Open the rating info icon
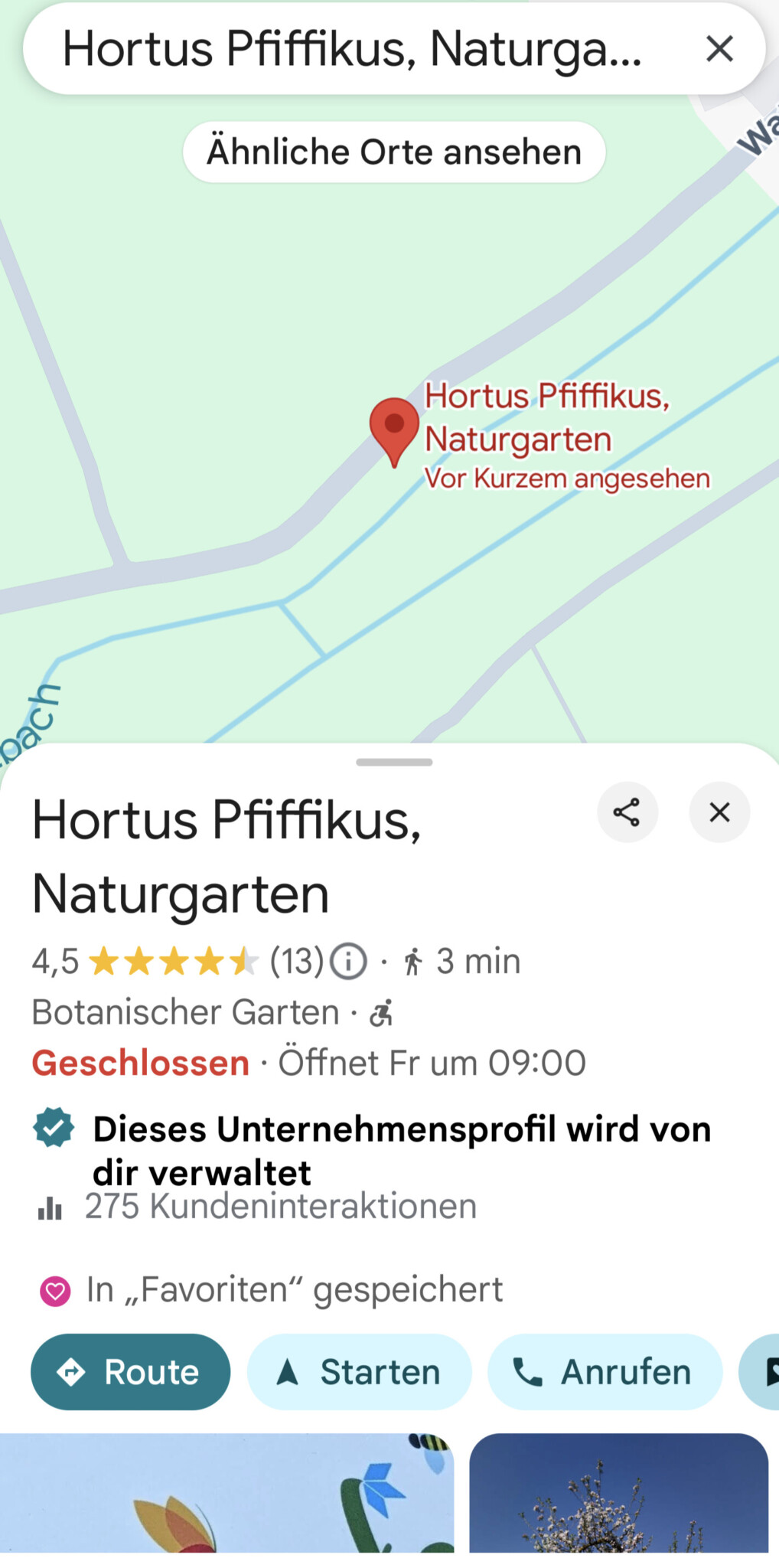Screen dimensions: 779x1568 (349, 962)
